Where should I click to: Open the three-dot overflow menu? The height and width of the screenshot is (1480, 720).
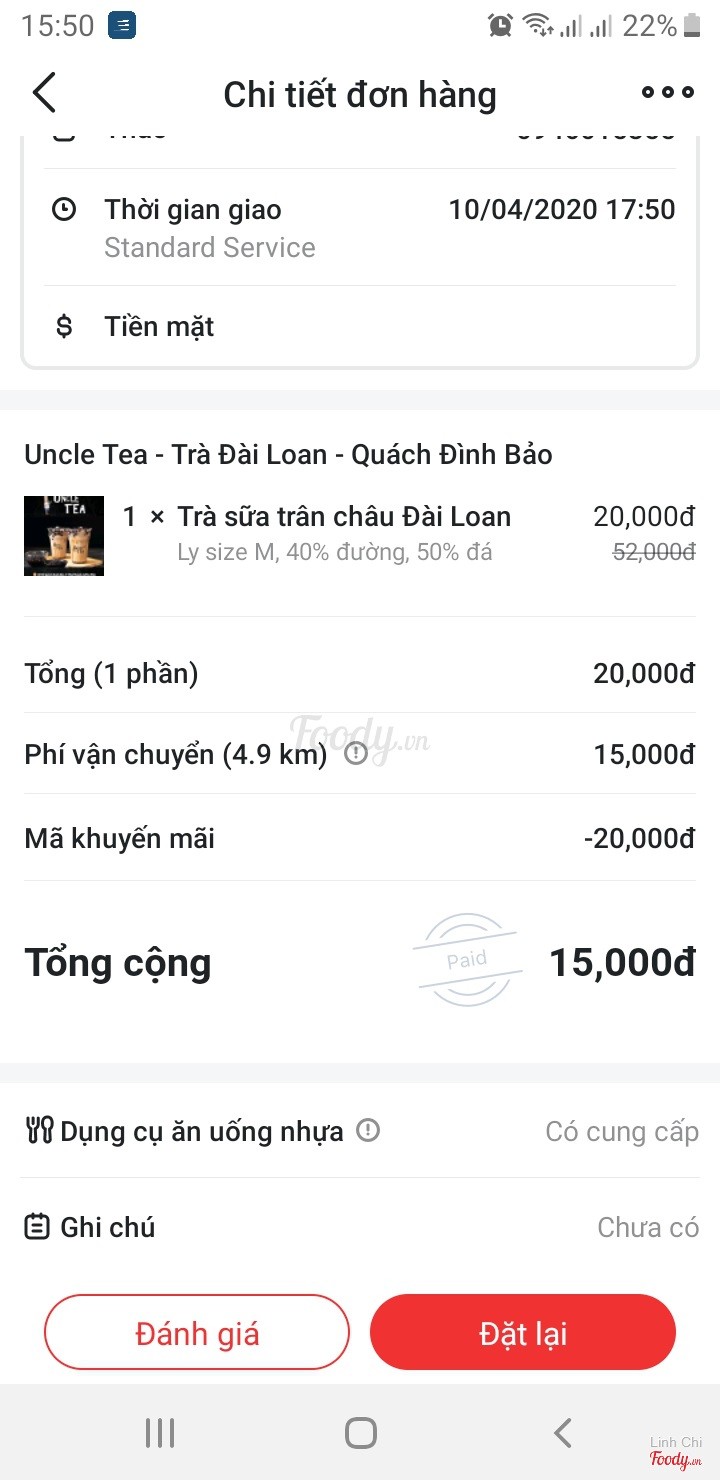[x=667, y=93]
